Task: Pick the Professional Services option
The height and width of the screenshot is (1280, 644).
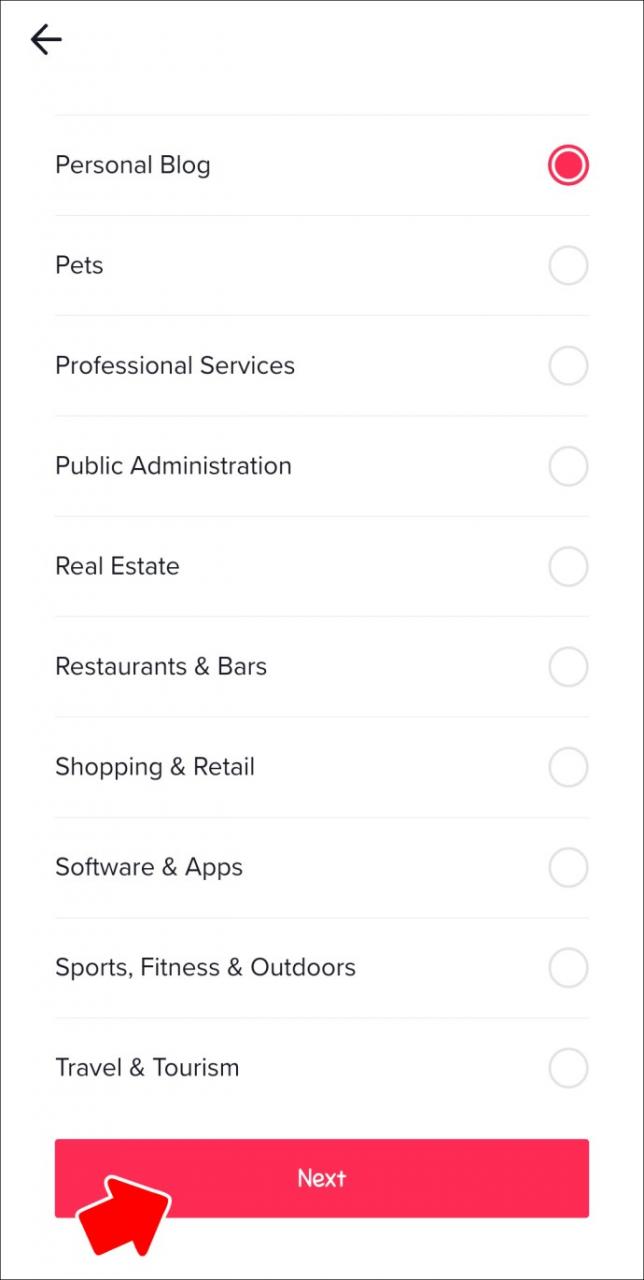Action: (568, 366)
